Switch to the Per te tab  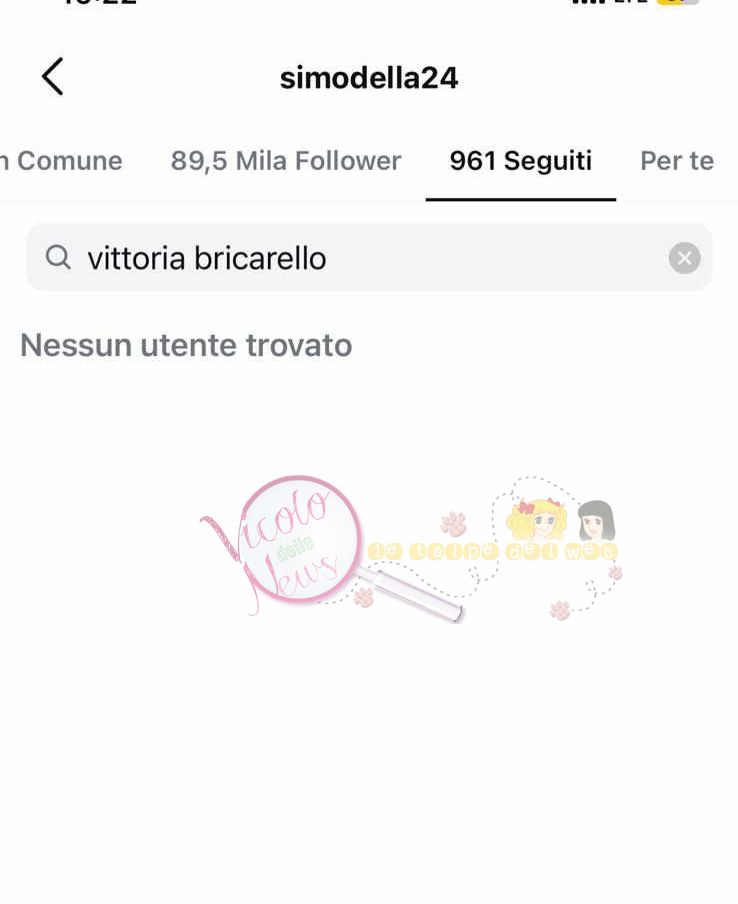click(x=677, y=161)
